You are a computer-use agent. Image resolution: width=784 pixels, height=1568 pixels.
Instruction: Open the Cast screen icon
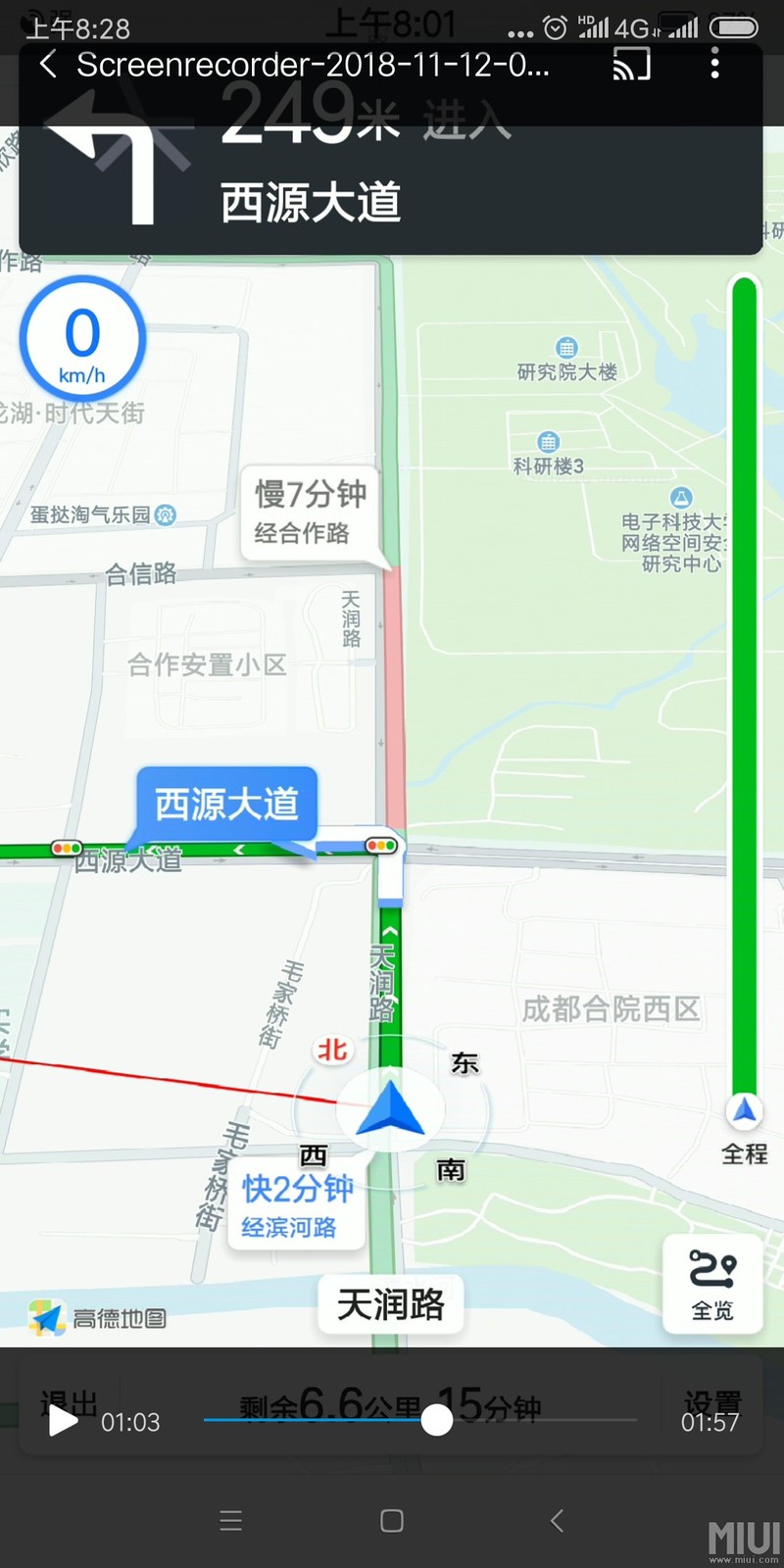pyautogui.click(x=630, y=64)
